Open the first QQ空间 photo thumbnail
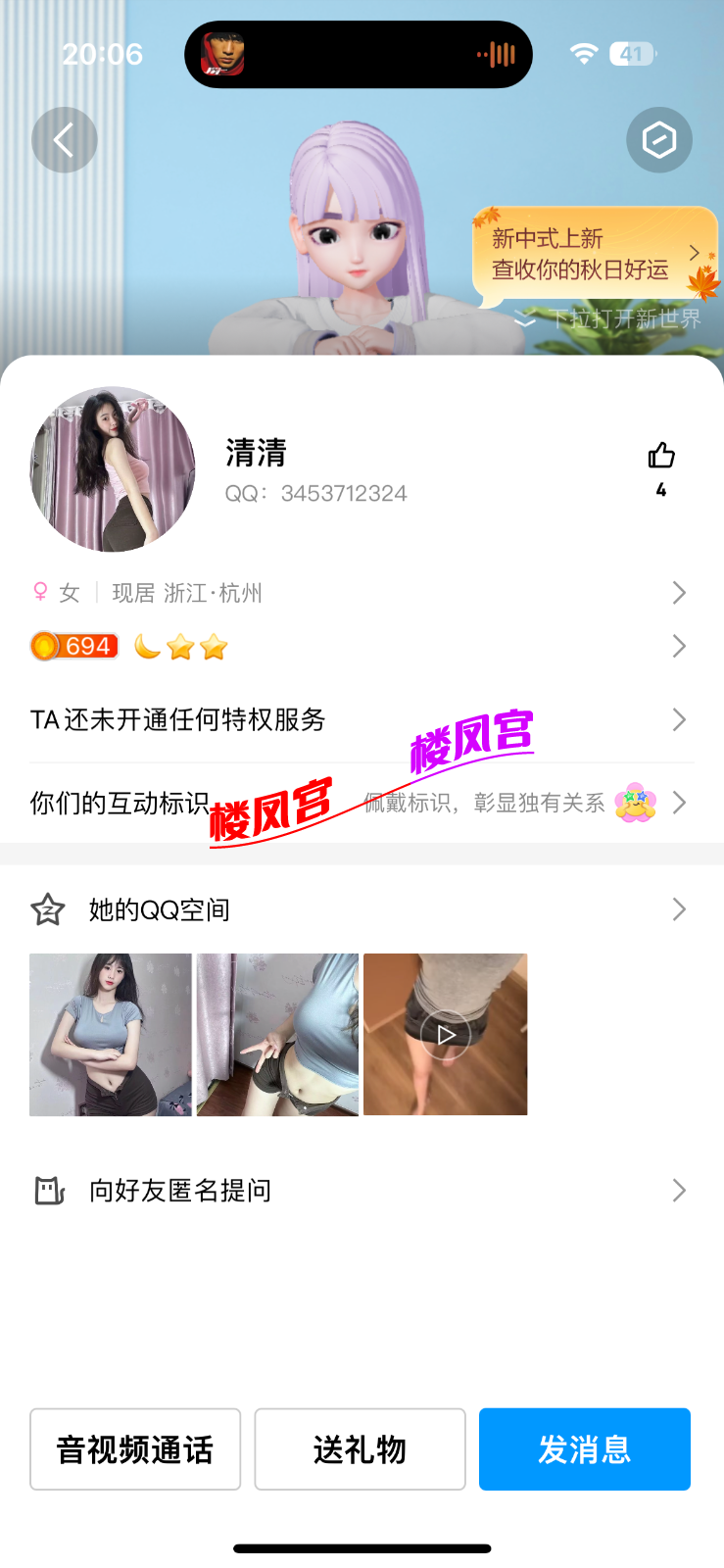The height and width of the screenshot is (1568, 724). (111, 1035)
